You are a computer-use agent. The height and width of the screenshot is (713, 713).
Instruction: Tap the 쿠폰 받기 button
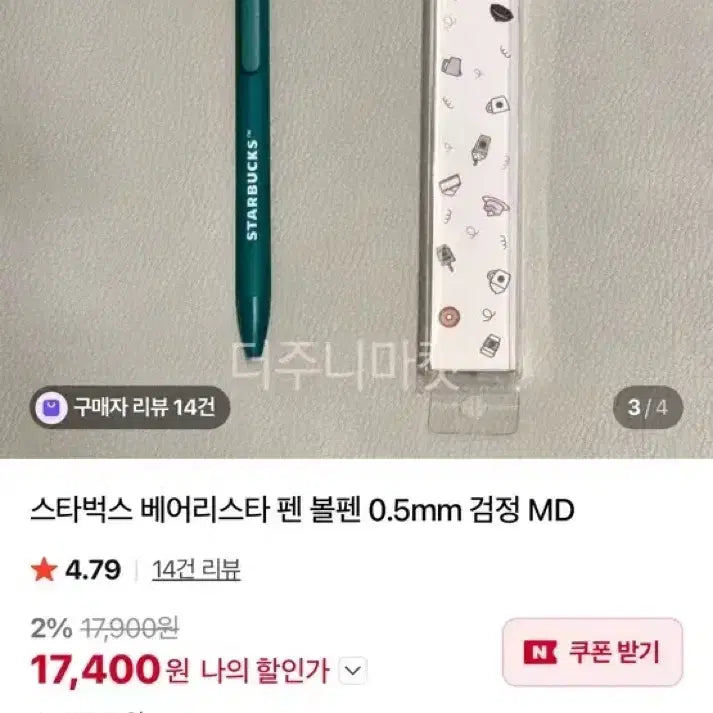coord(592,653)
